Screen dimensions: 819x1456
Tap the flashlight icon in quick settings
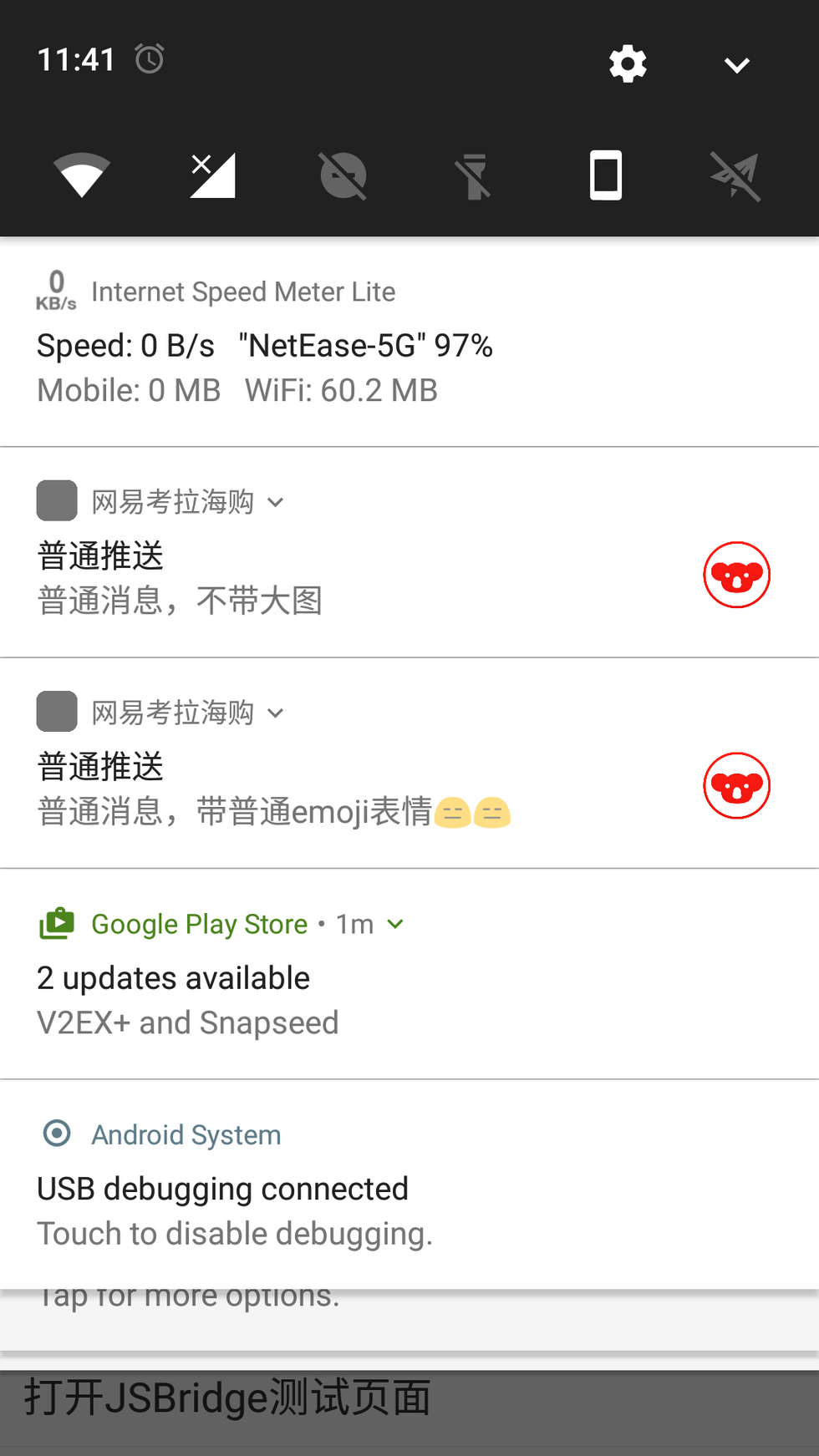click(x=474, y=175)
